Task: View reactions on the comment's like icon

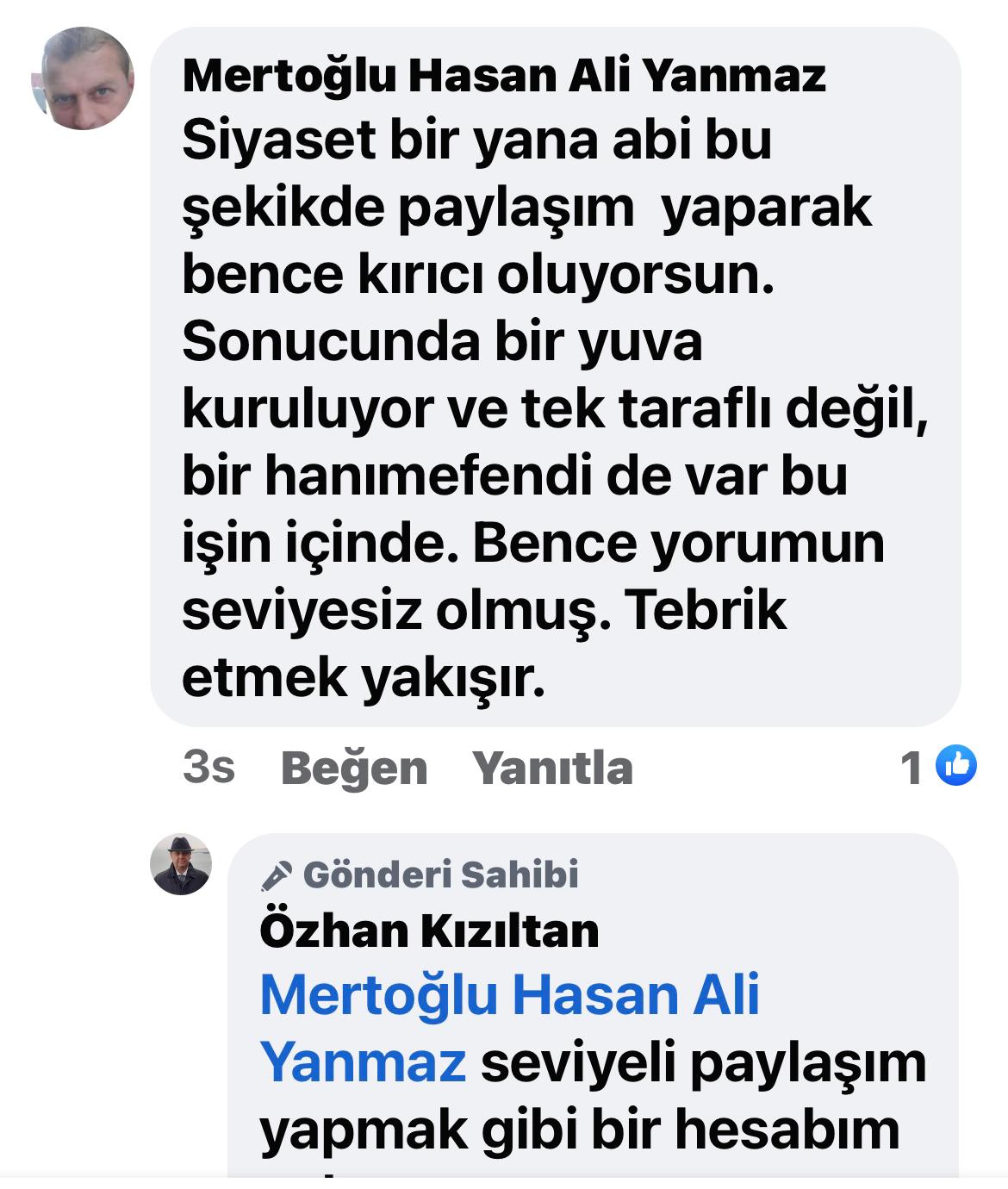Action: [x=955, y=765]
